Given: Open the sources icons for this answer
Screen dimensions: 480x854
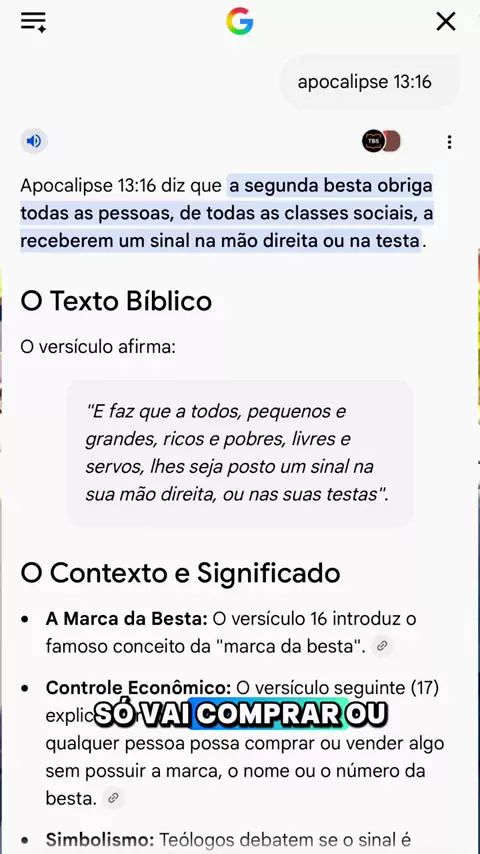Looking at the screenshot, I should point(381,141).
